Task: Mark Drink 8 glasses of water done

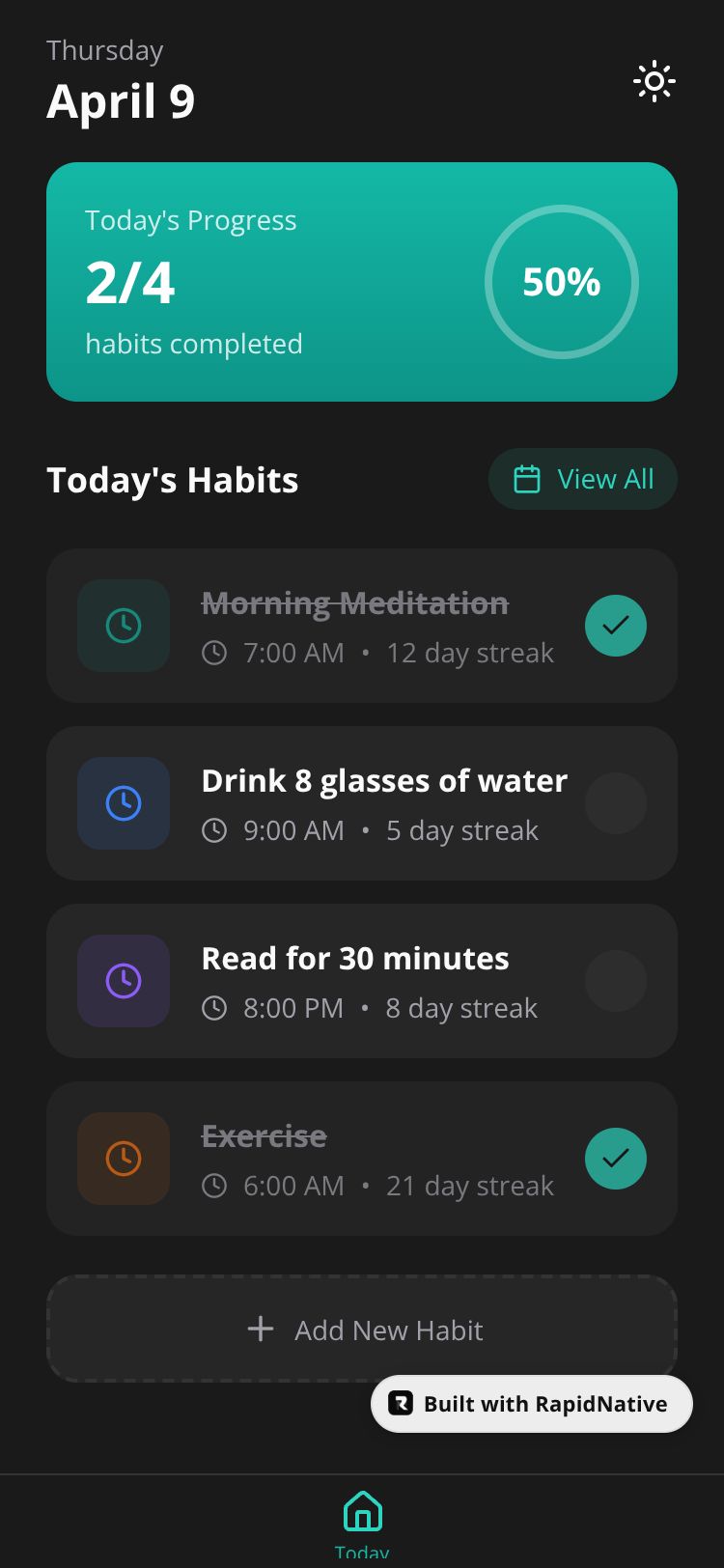Action: click(615, 803)
